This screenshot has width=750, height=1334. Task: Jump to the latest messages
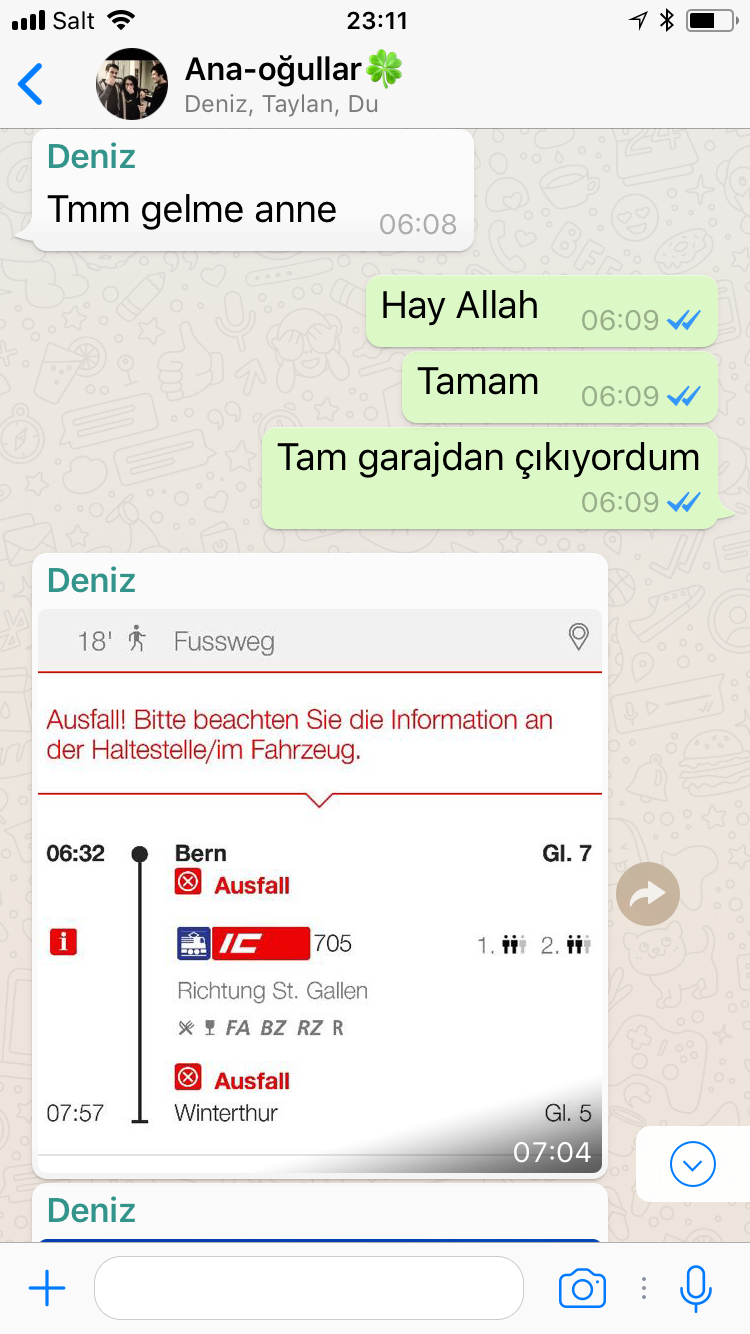(693, 1164)
